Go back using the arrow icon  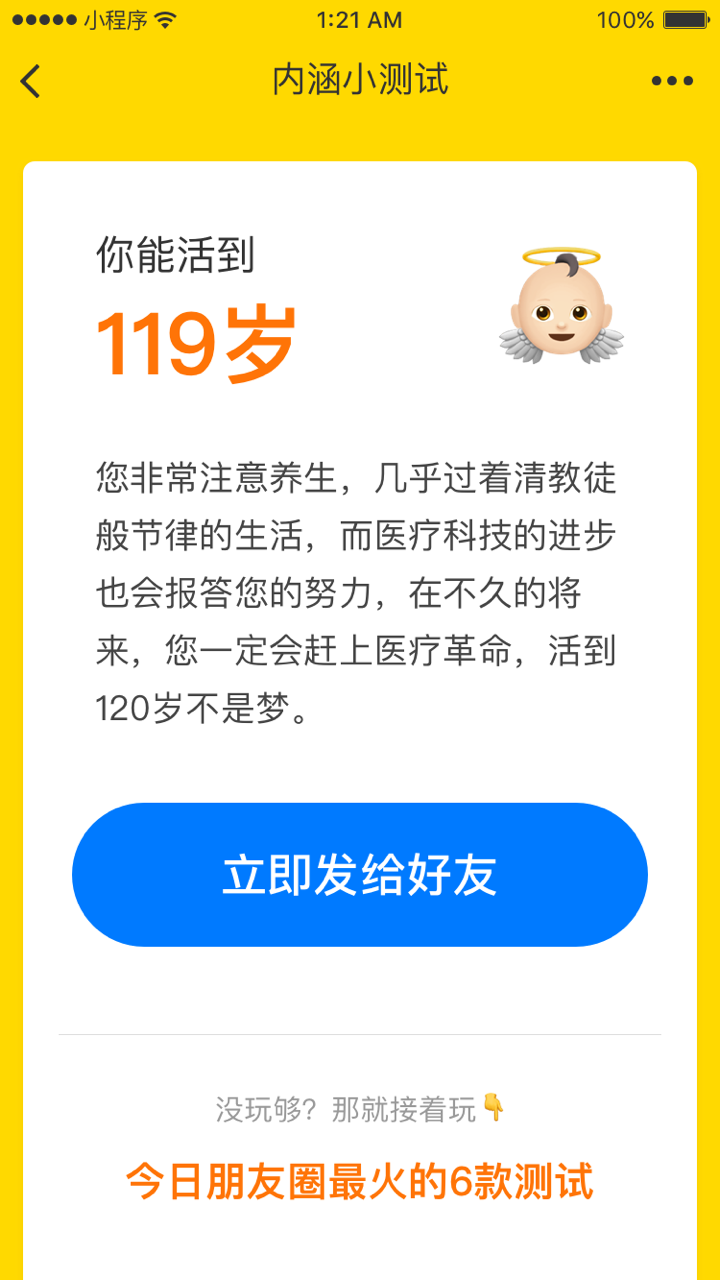31,81
